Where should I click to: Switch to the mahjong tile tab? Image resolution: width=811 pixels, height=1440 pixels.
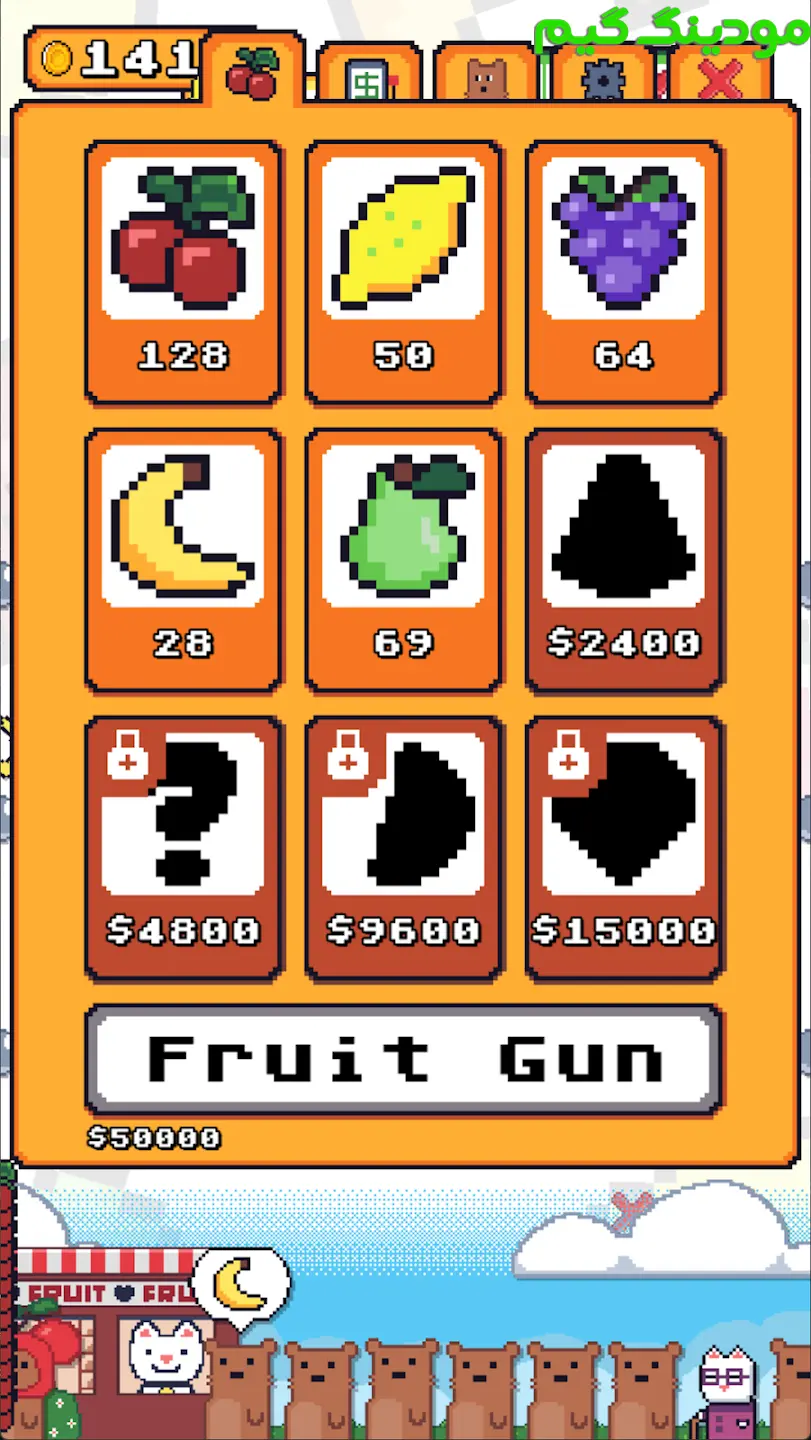pyautogui.click(x=370, y=74)
